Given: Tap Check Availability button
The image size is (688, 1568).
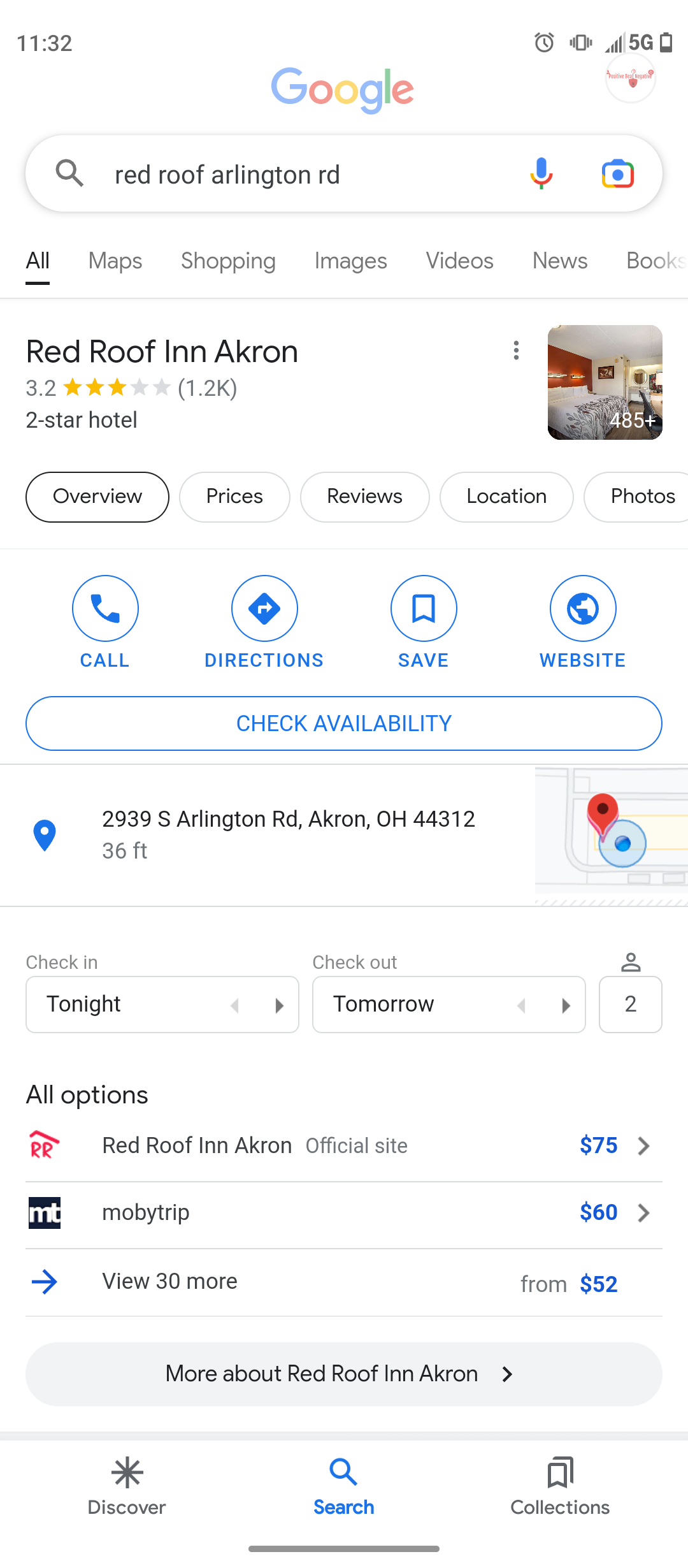Looking at the screenshot, I should pyautogui.click(x=344, y=723).
